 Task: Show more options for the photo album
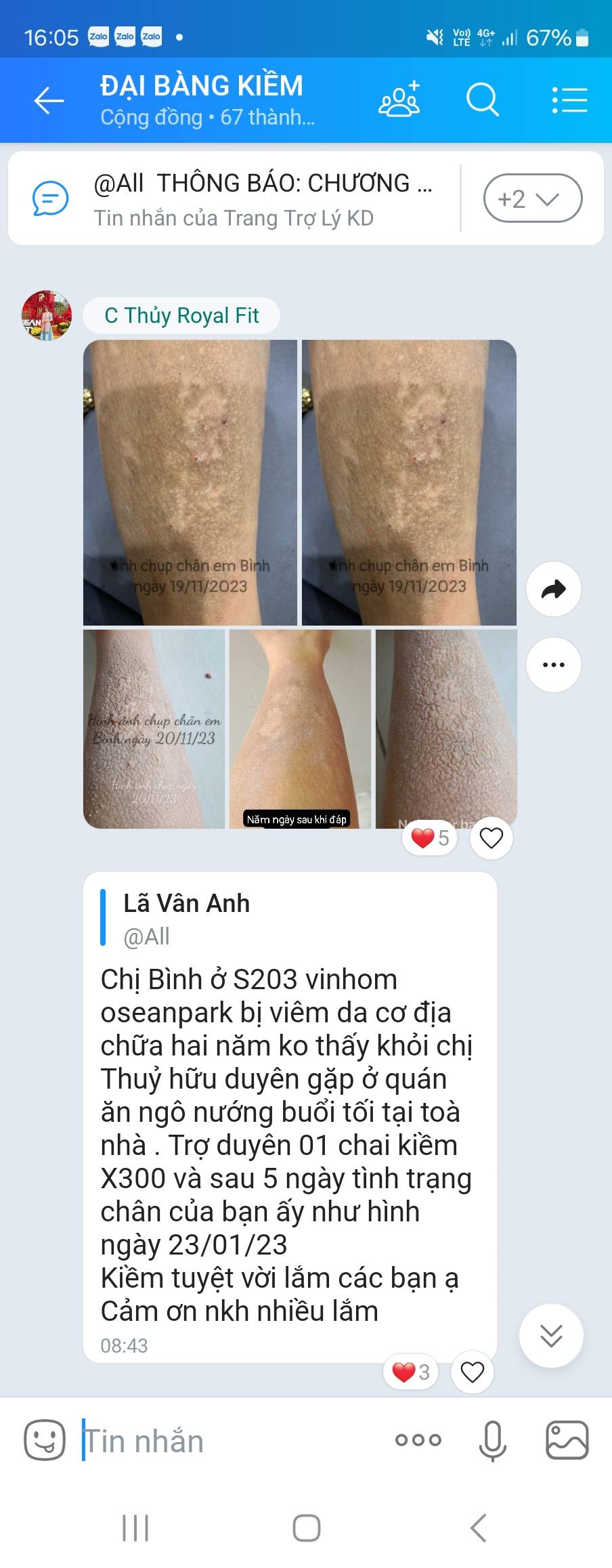pyautogui.click(x=554, y=665)
